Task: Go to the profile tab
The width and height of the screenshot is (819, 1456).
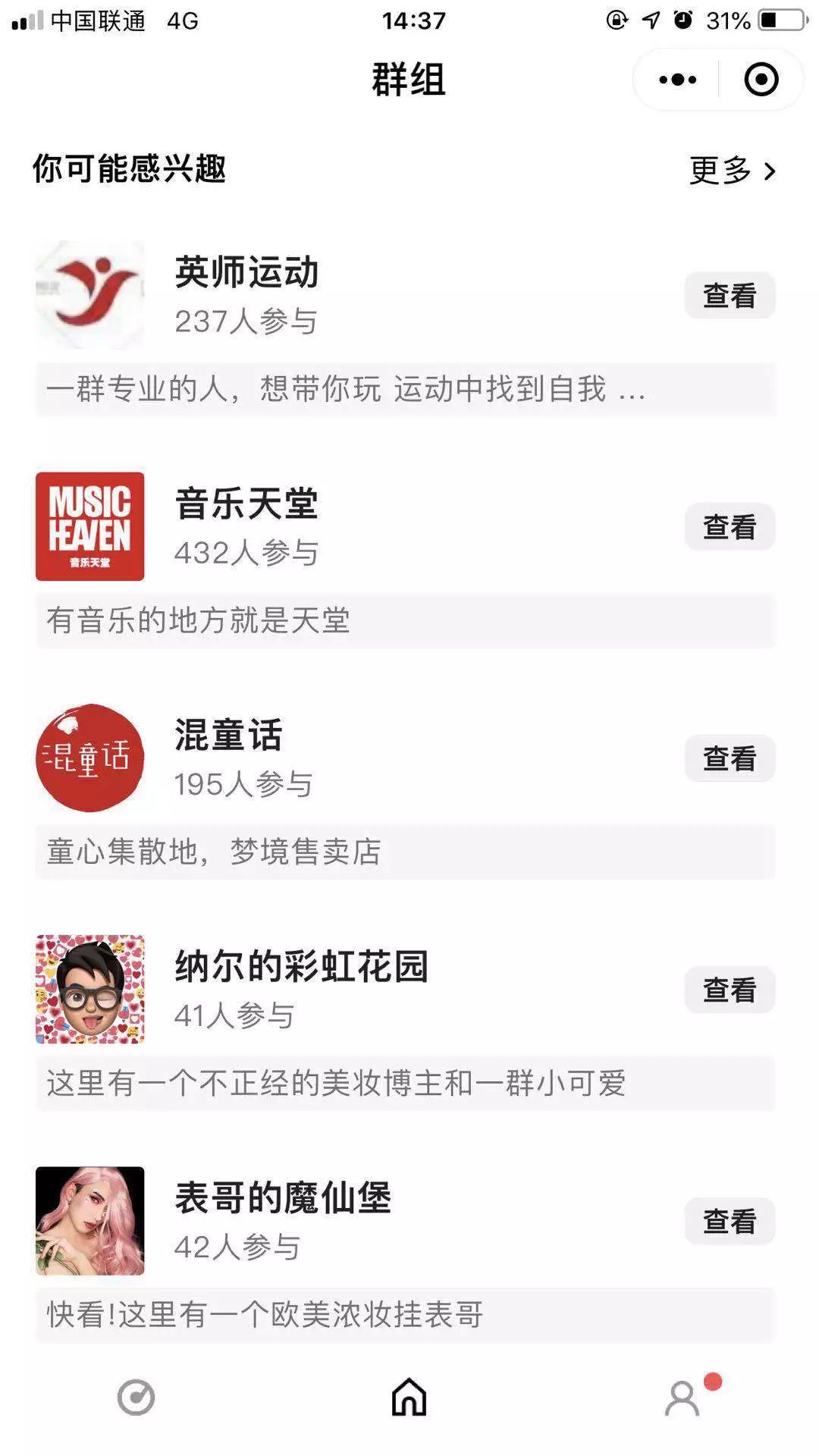Action: tap(682, 1398)
